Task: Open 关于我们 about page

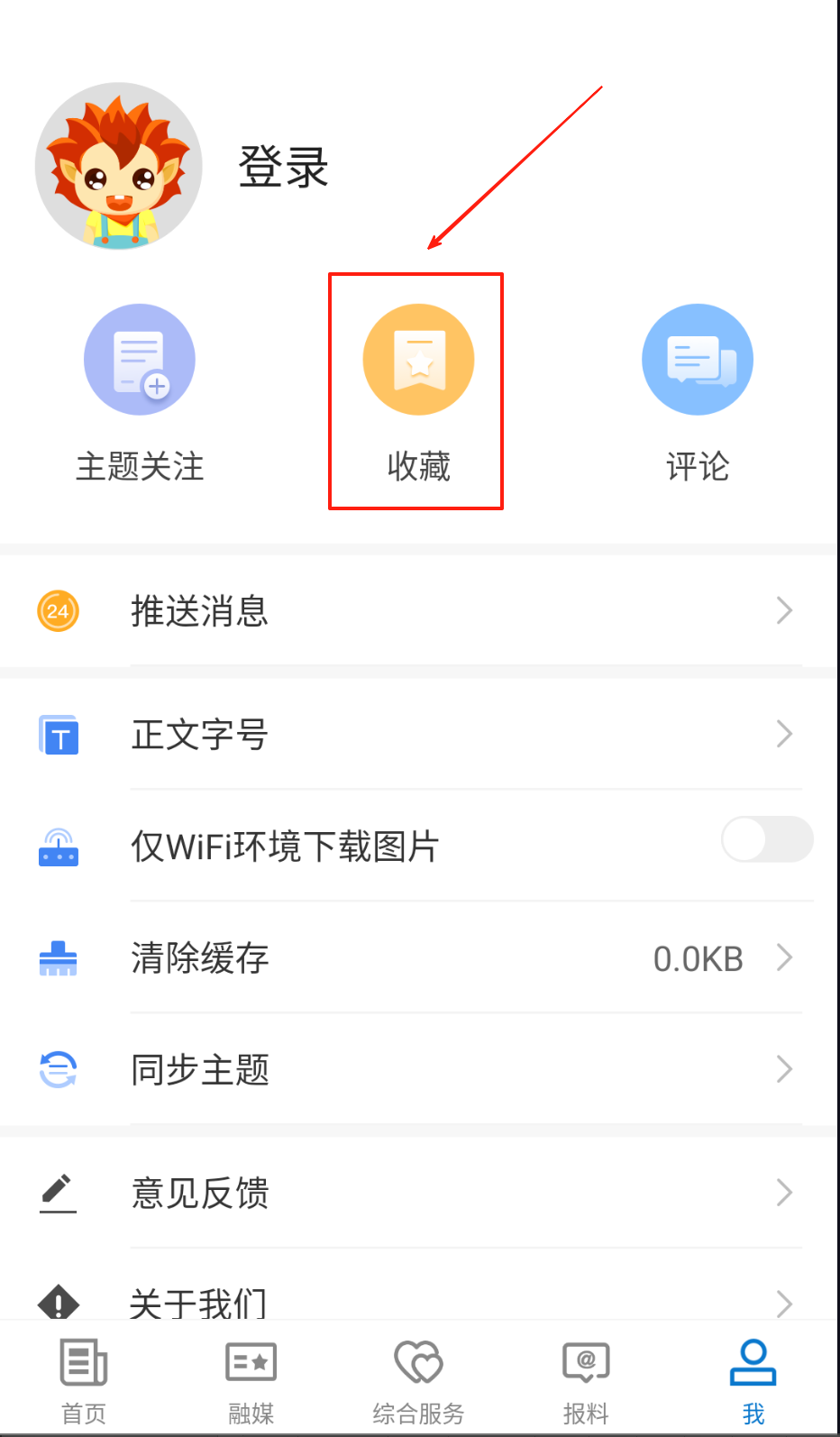Action: [x=419, y=1302]
